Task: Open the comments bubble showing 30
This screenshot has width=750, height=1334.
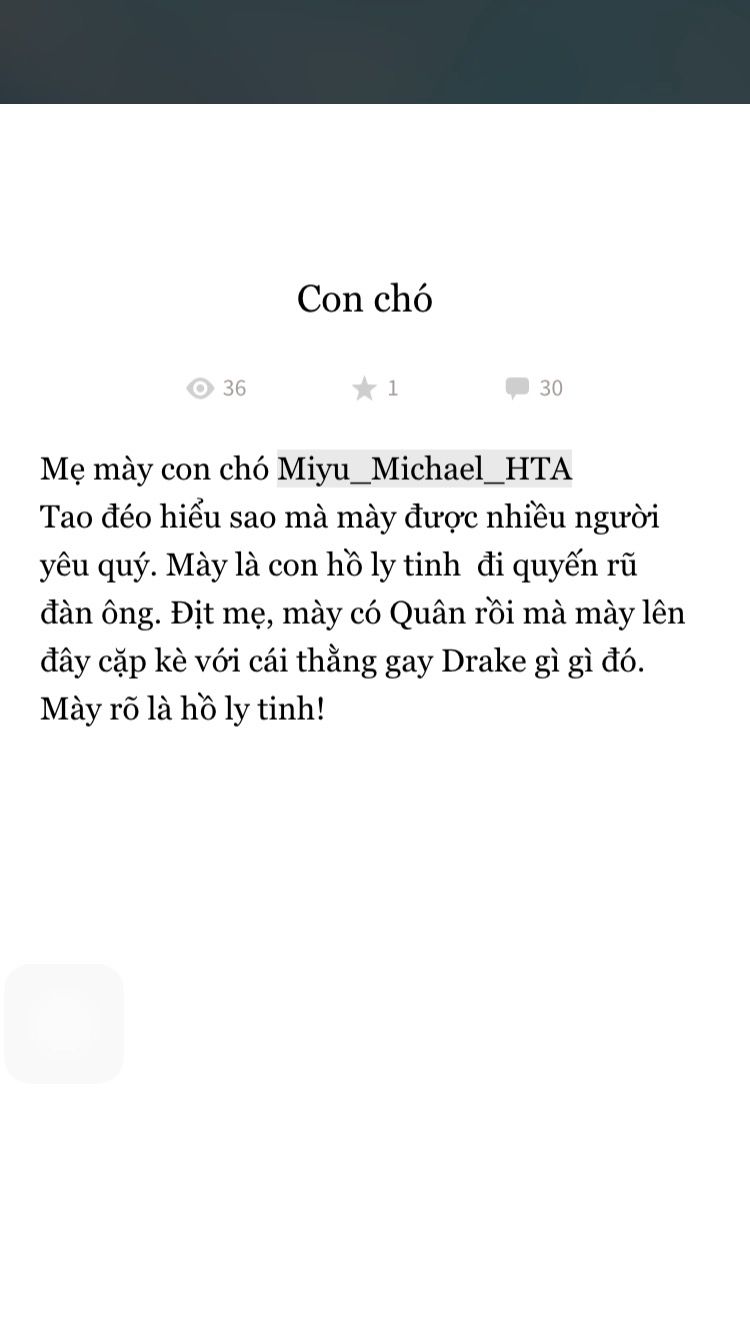Action: coord(534,388)
